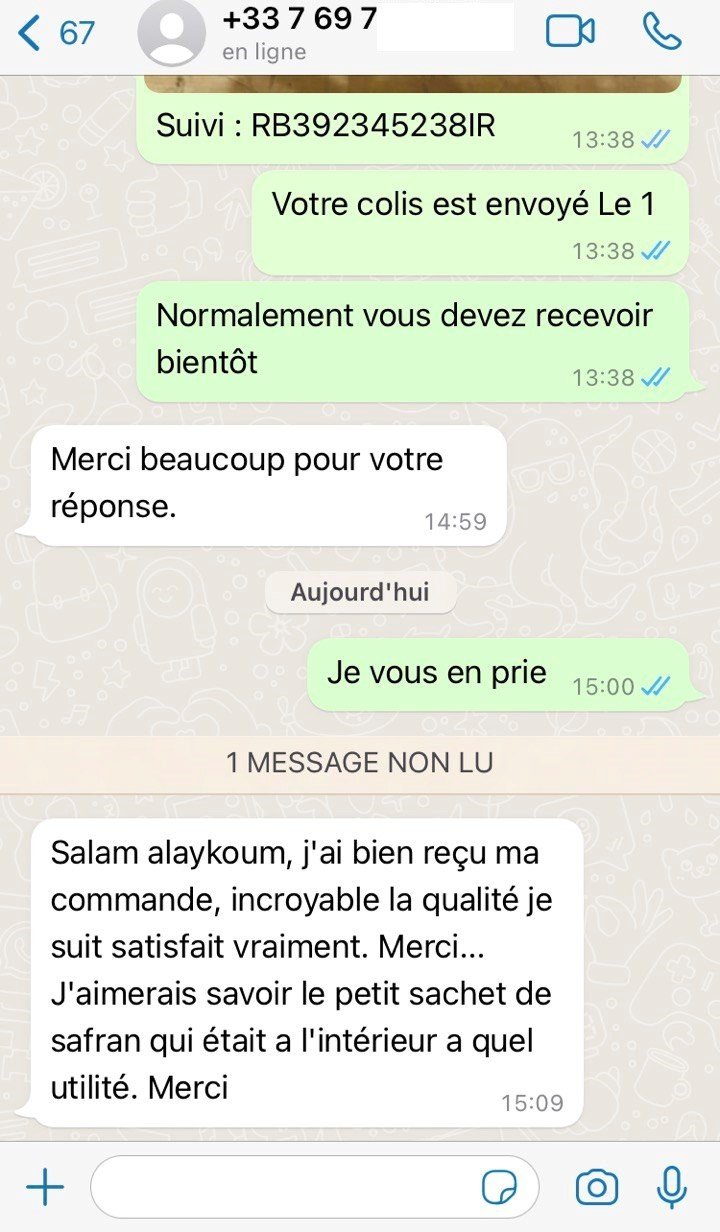The height and width of the screenshot is (1232, 720).
Task: Go back to the chat list
Action: tap(56, 33)
